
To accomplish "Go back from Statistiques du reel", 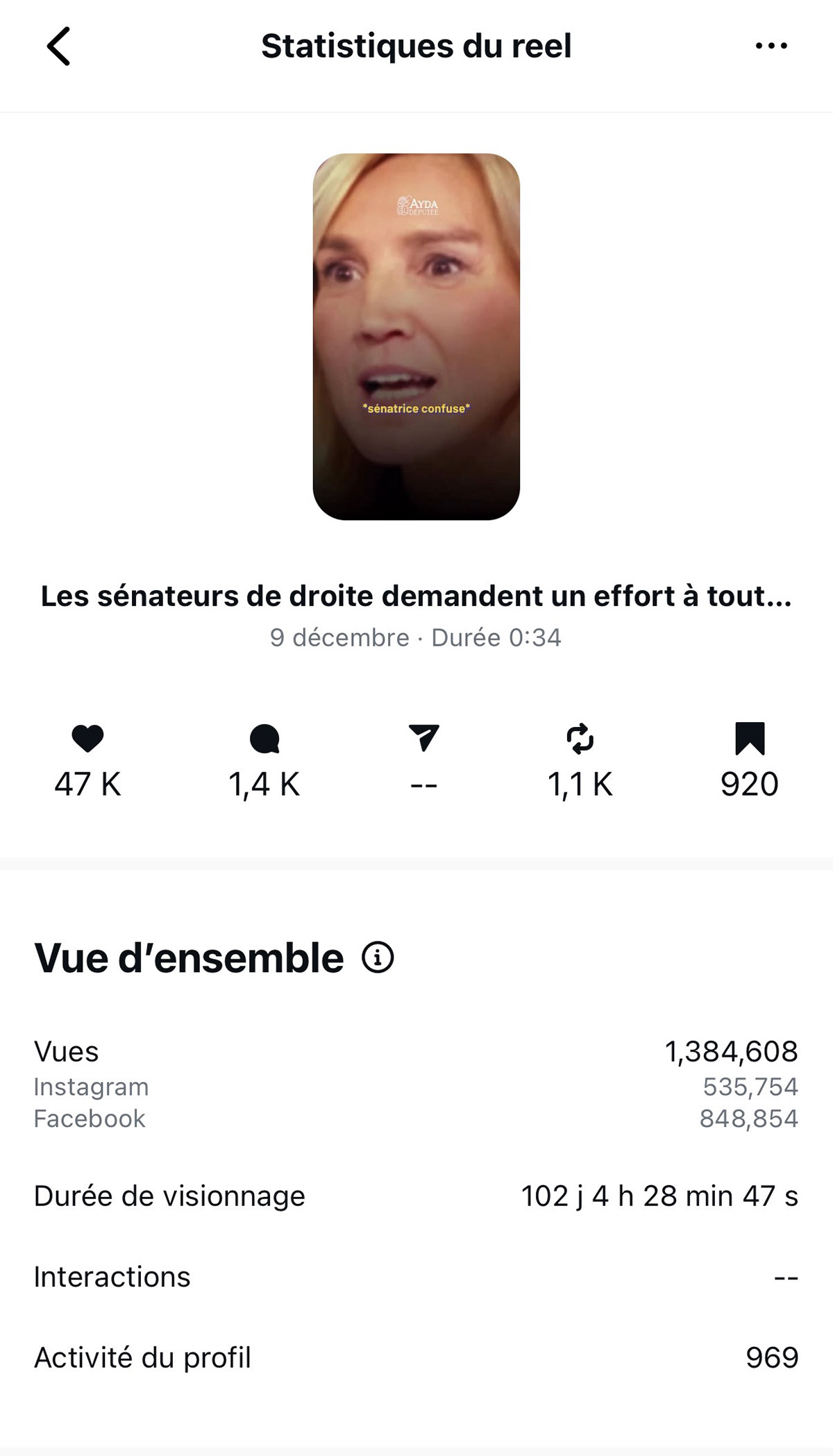I will (59, 47).
